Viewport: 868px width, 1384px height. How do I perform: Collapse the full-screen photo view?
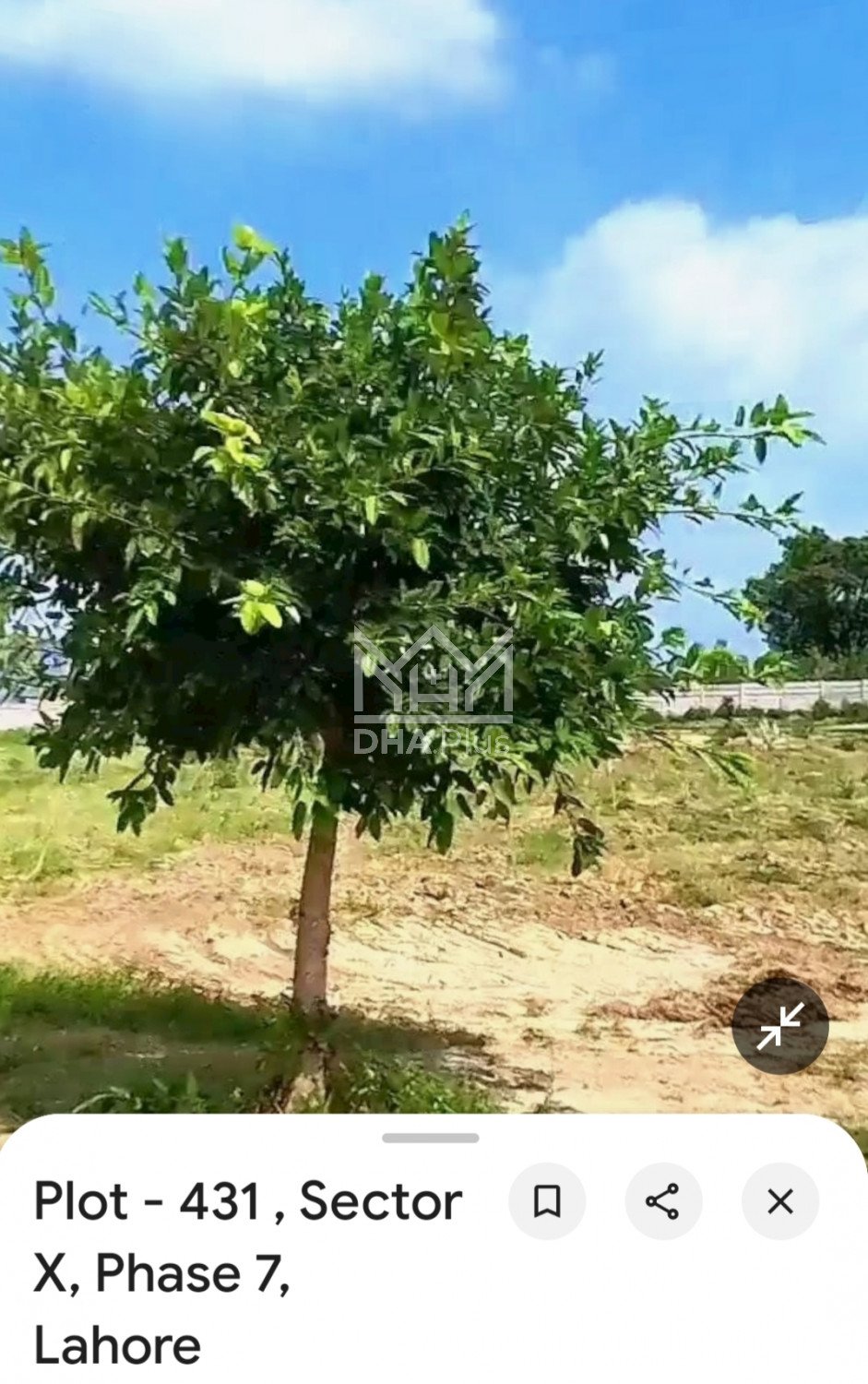779,1025
